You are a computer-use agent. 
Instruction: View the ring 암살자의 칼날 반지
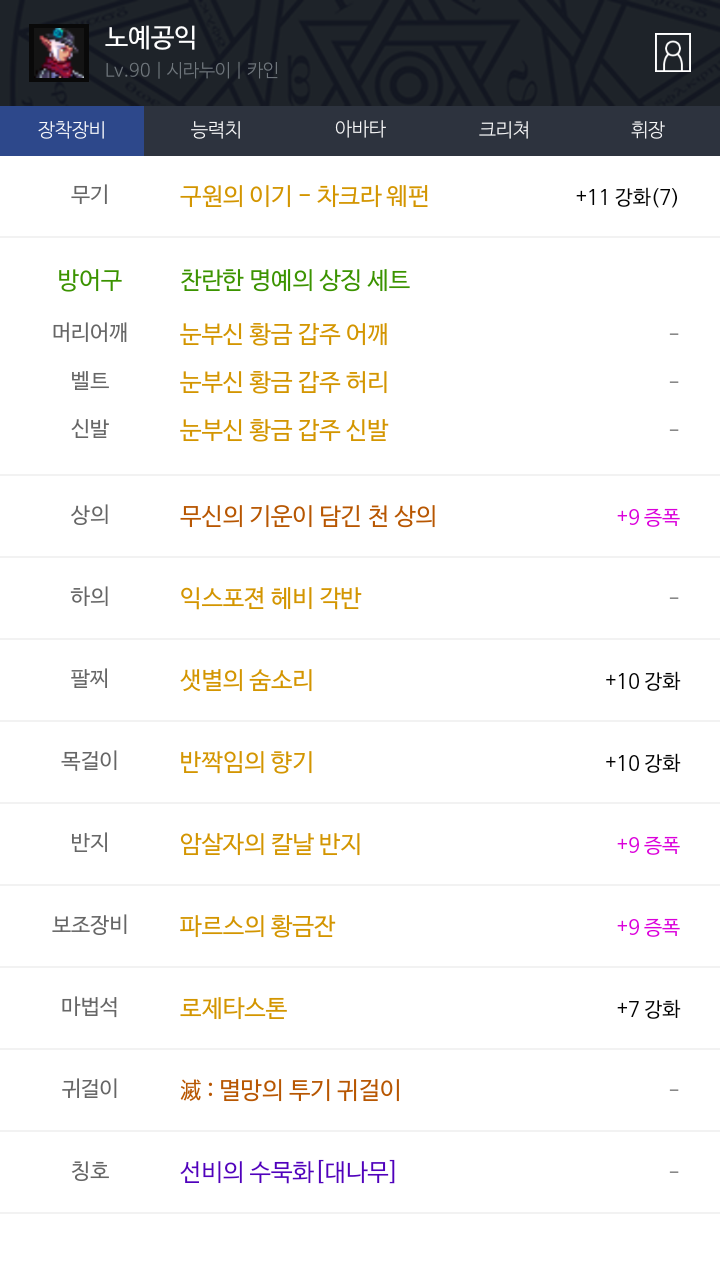tap(270, 844)
